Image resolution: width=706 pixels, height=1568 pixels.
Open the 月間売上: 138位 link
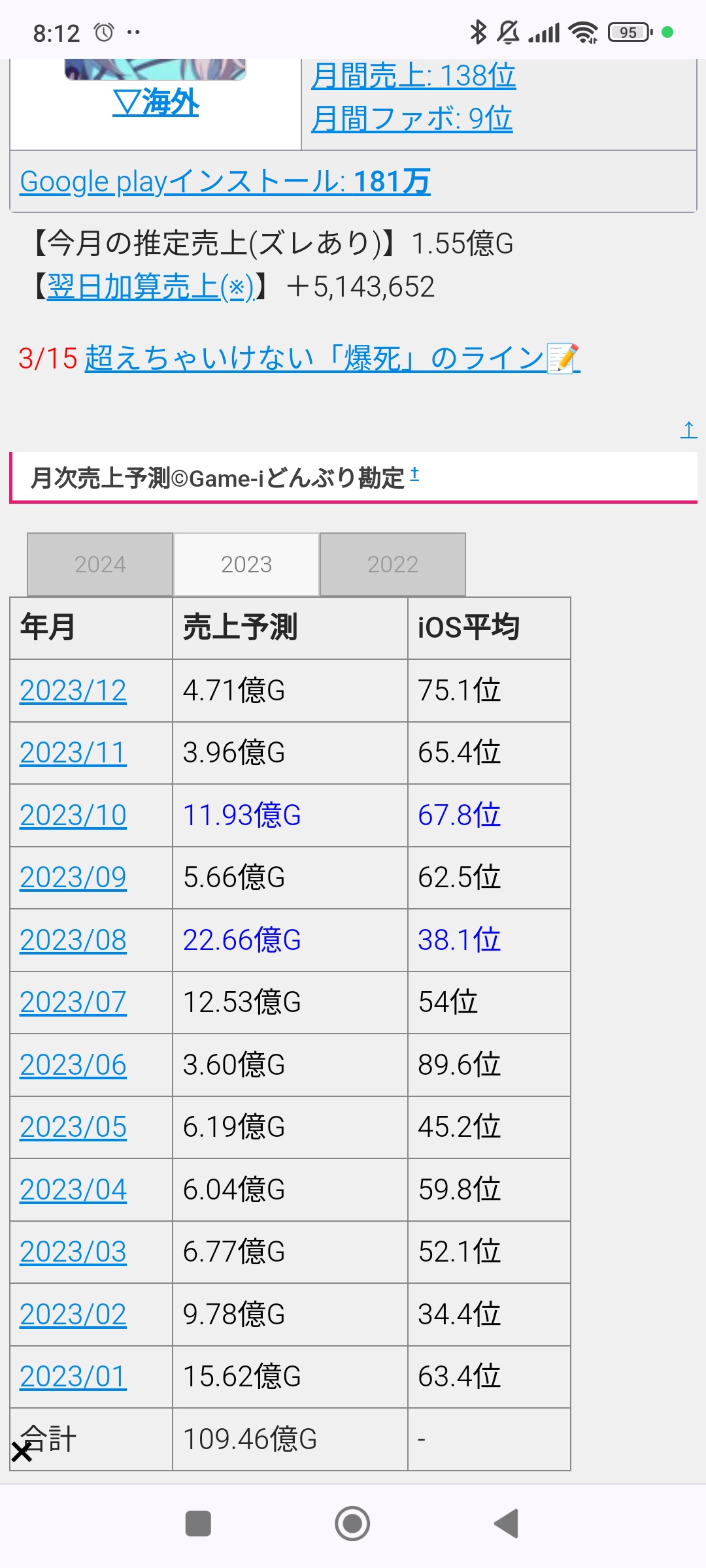[413, 76]
